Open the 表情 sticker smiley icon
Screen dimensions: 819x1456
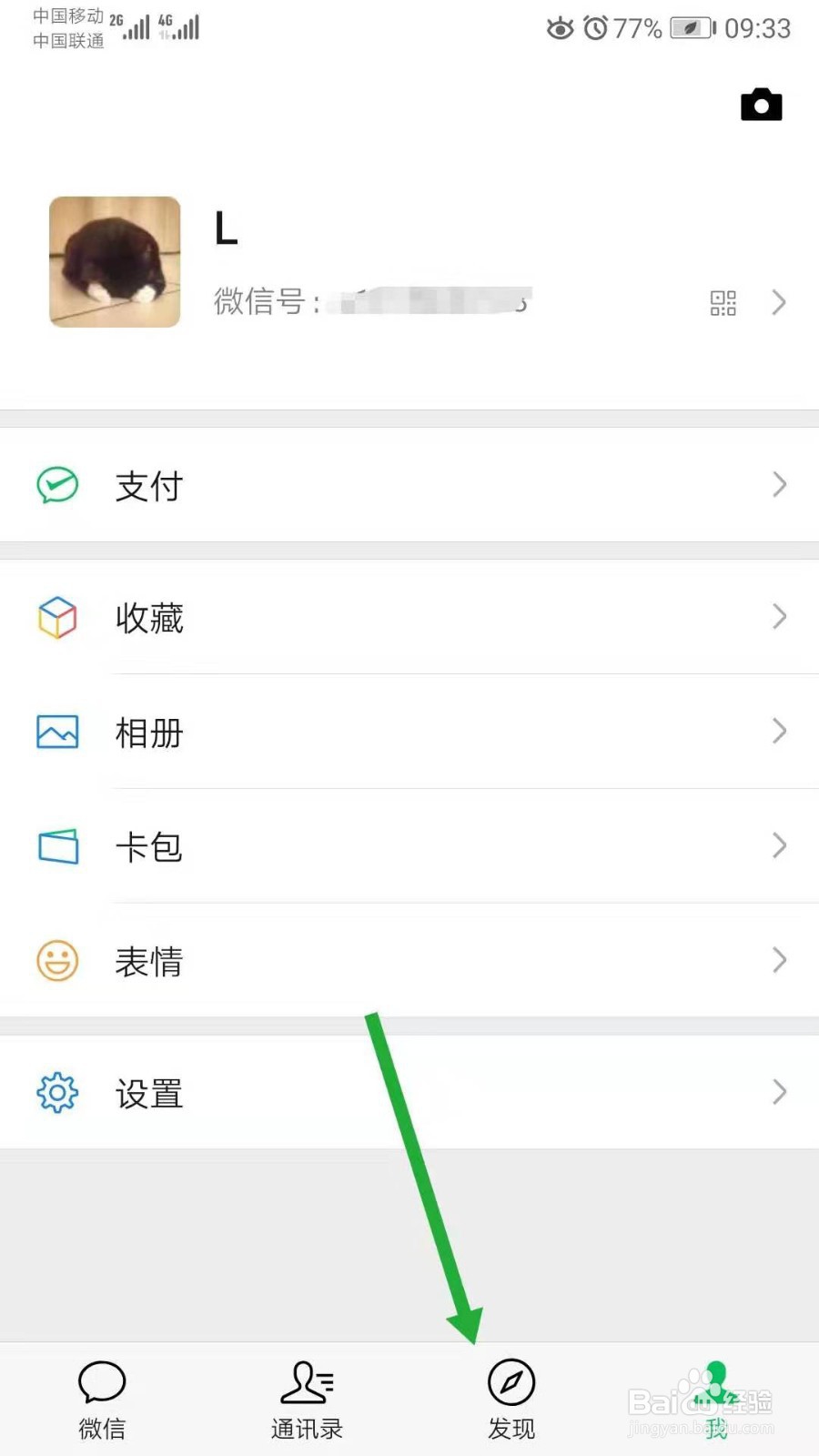(56, 960)
